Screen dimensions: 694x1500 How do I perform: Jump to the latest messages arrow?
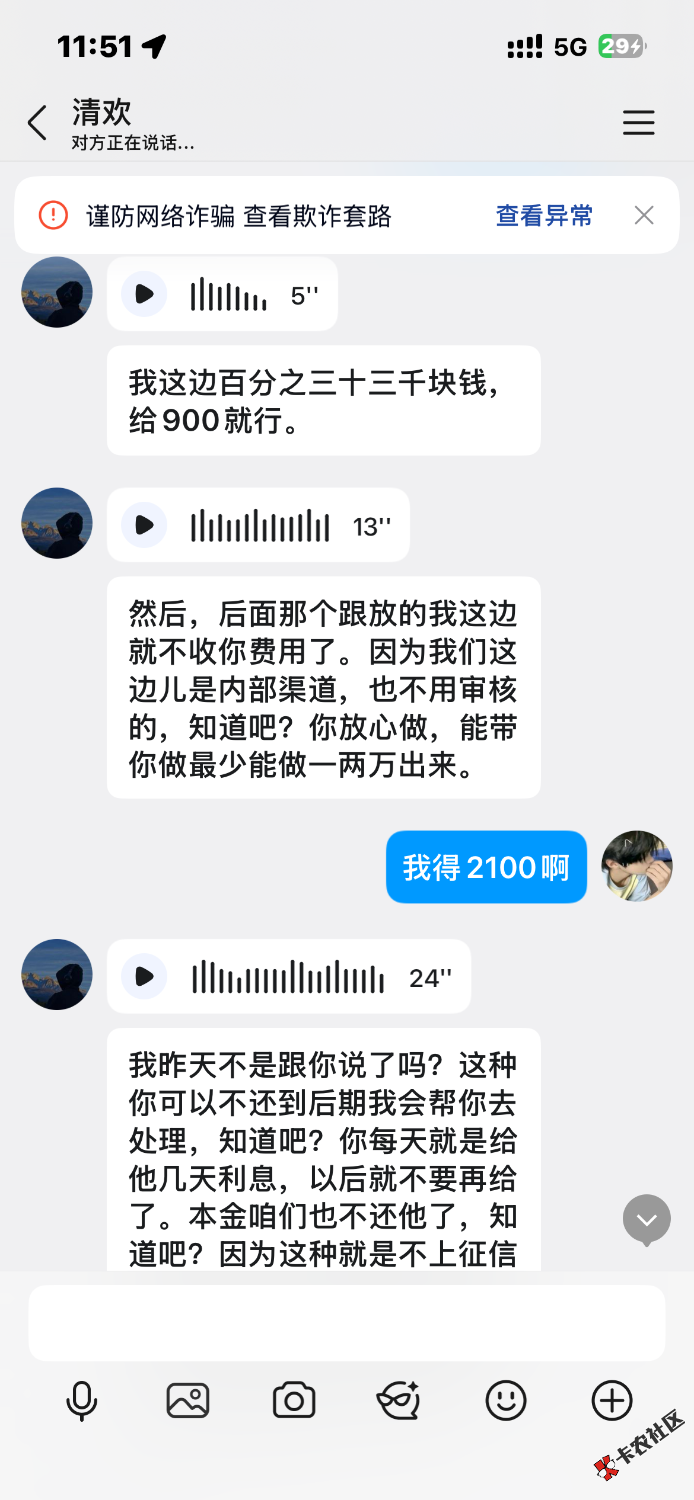click(x=646, y=1220)
